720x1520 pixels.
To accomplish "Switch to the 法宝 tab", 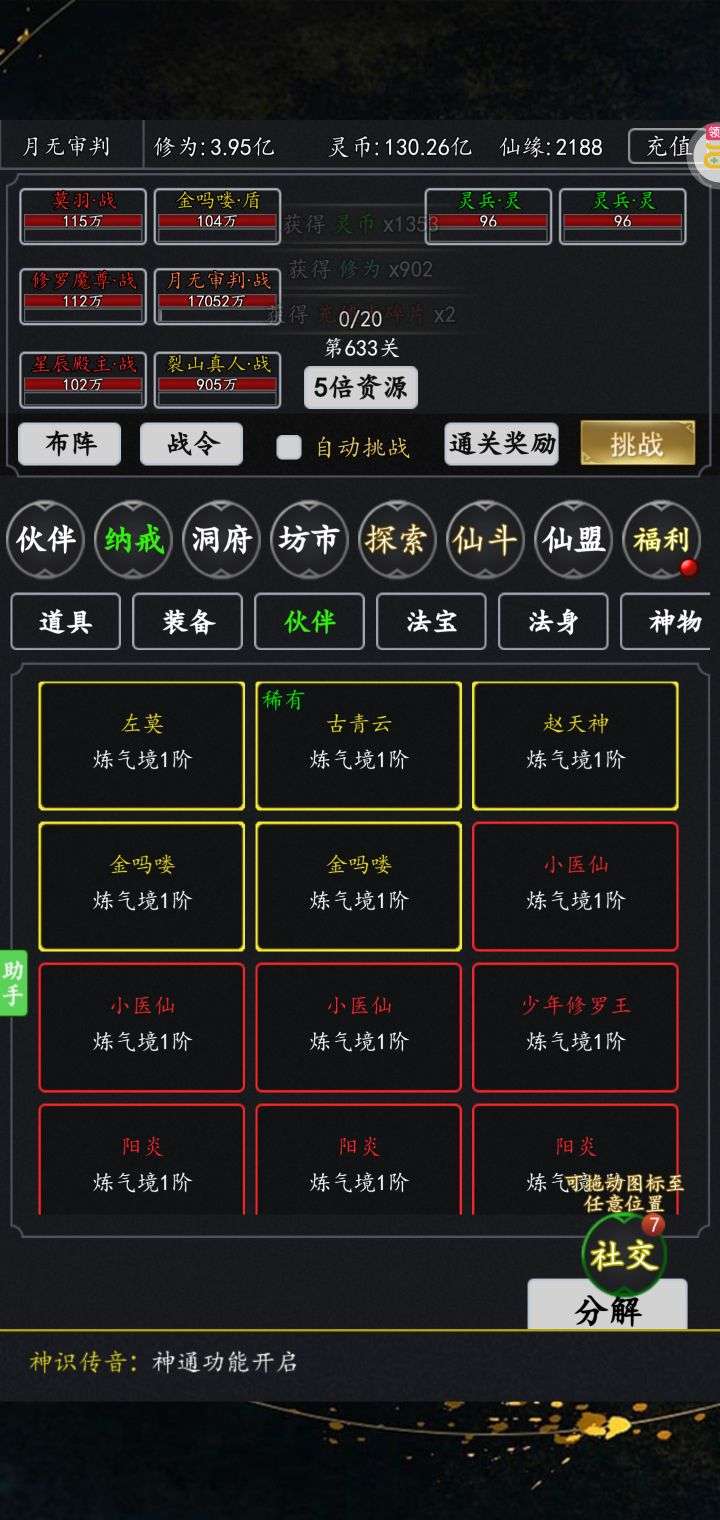I will 431,621.
